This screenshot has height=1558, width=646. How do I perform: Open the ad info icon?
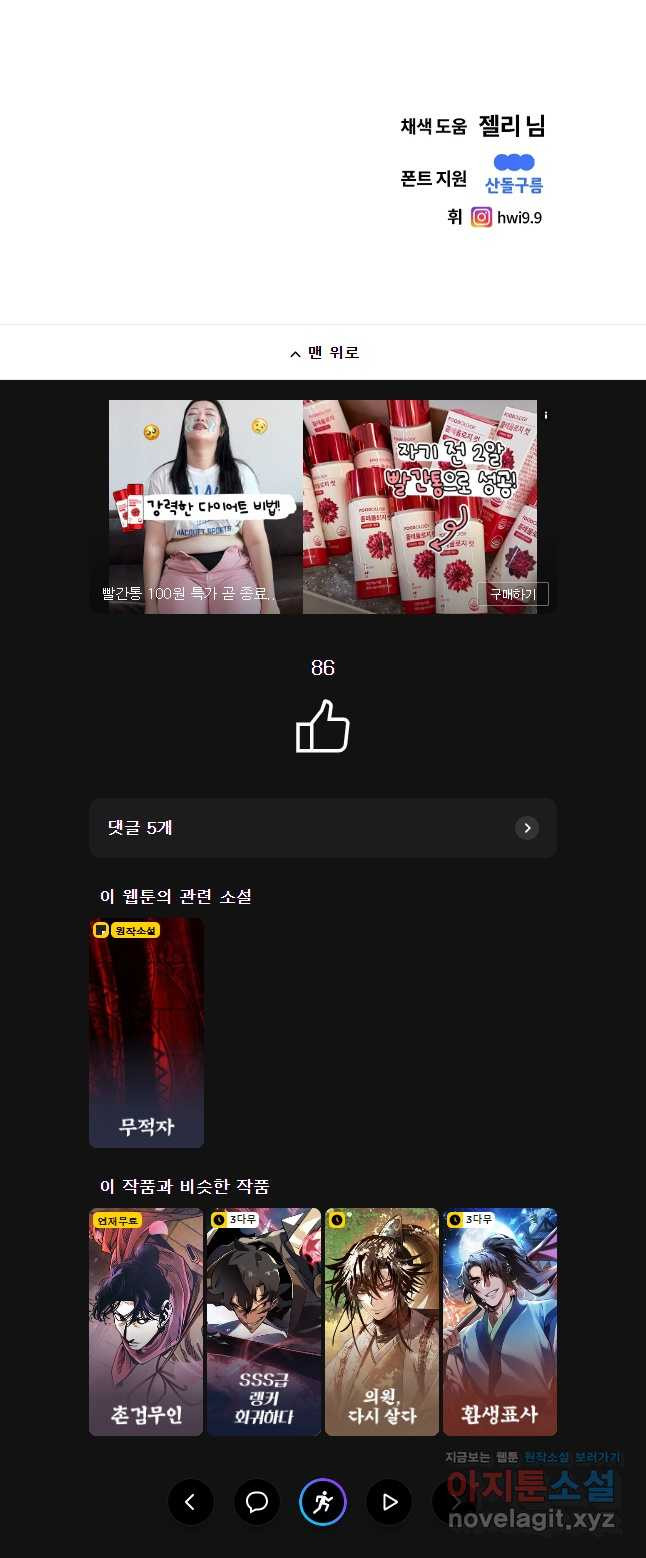[x=546, y=414]
